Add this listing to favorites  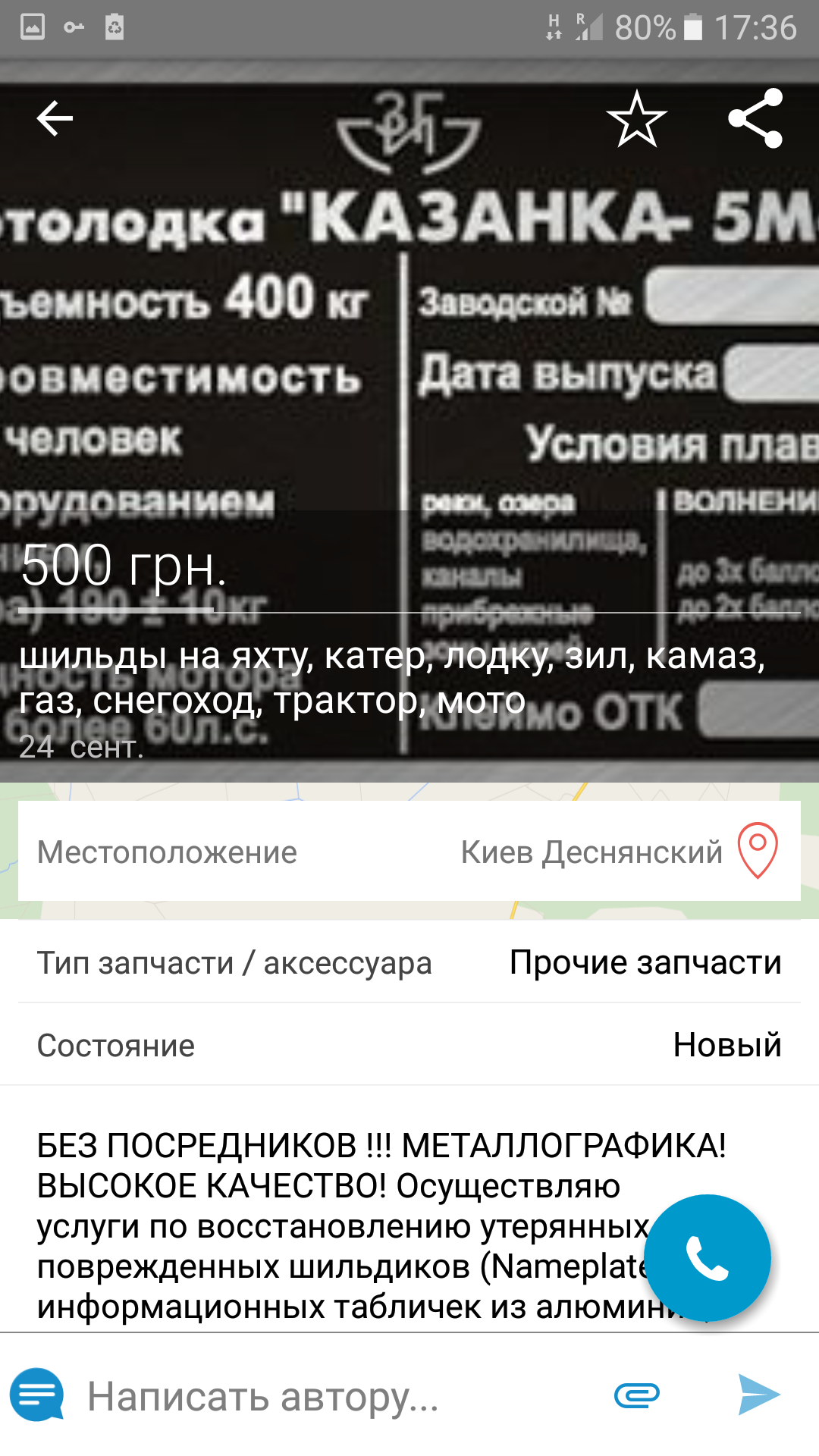tap(636, 119)
